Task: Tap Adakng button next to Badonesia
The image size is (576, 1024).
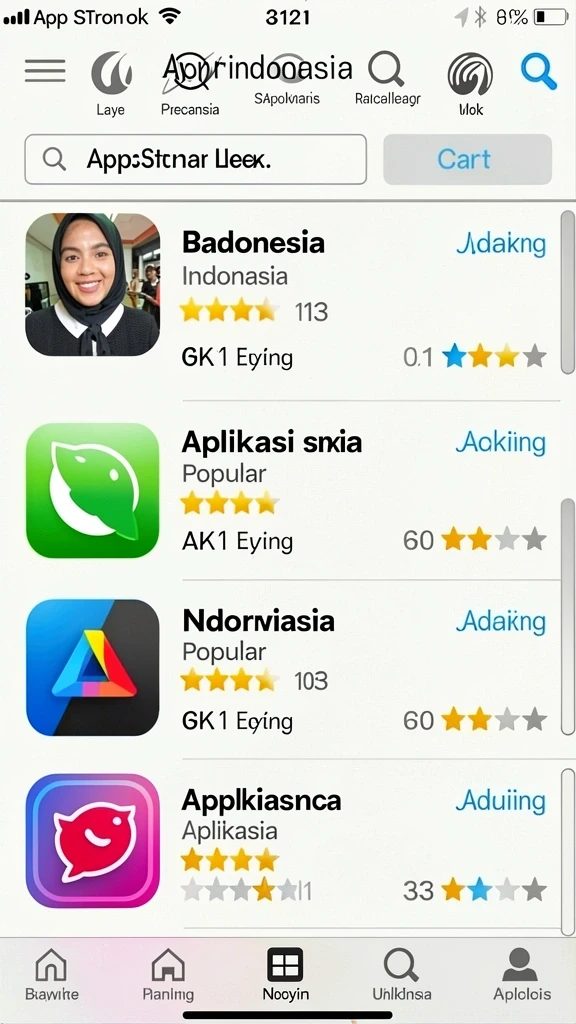Action: [501, 244]
